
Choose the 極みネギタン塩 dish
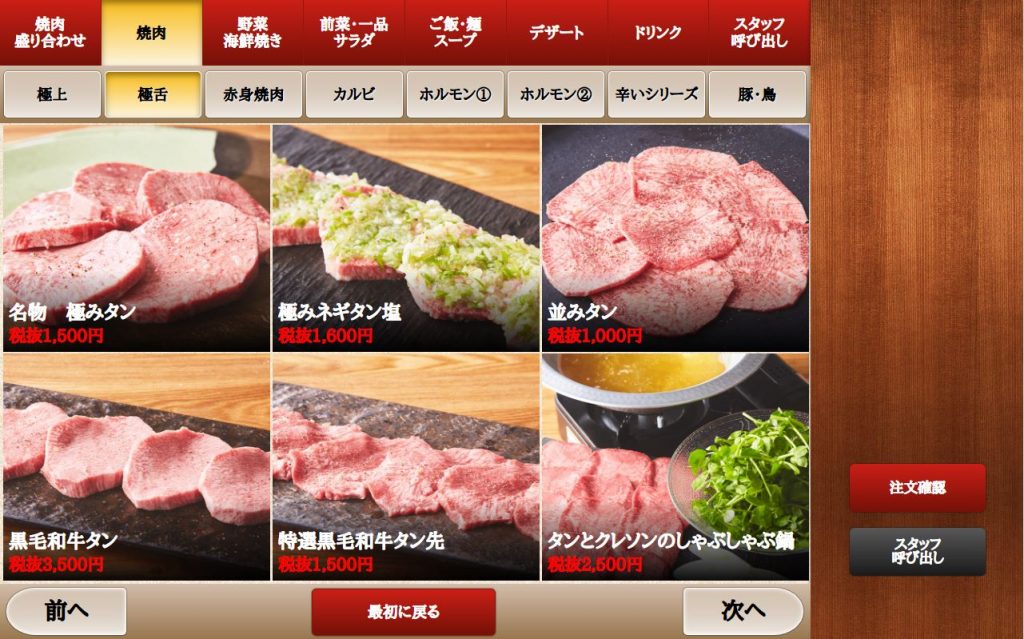coord(405,238)
